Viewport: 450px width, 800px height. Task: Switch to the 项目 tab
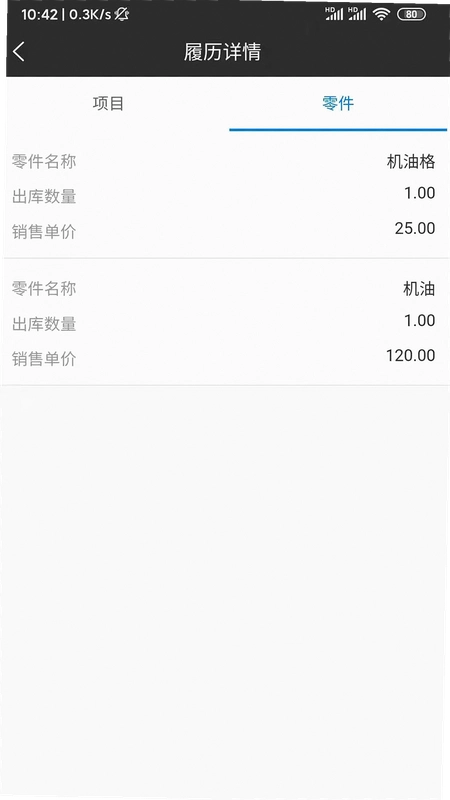click(x=108, y=104)
